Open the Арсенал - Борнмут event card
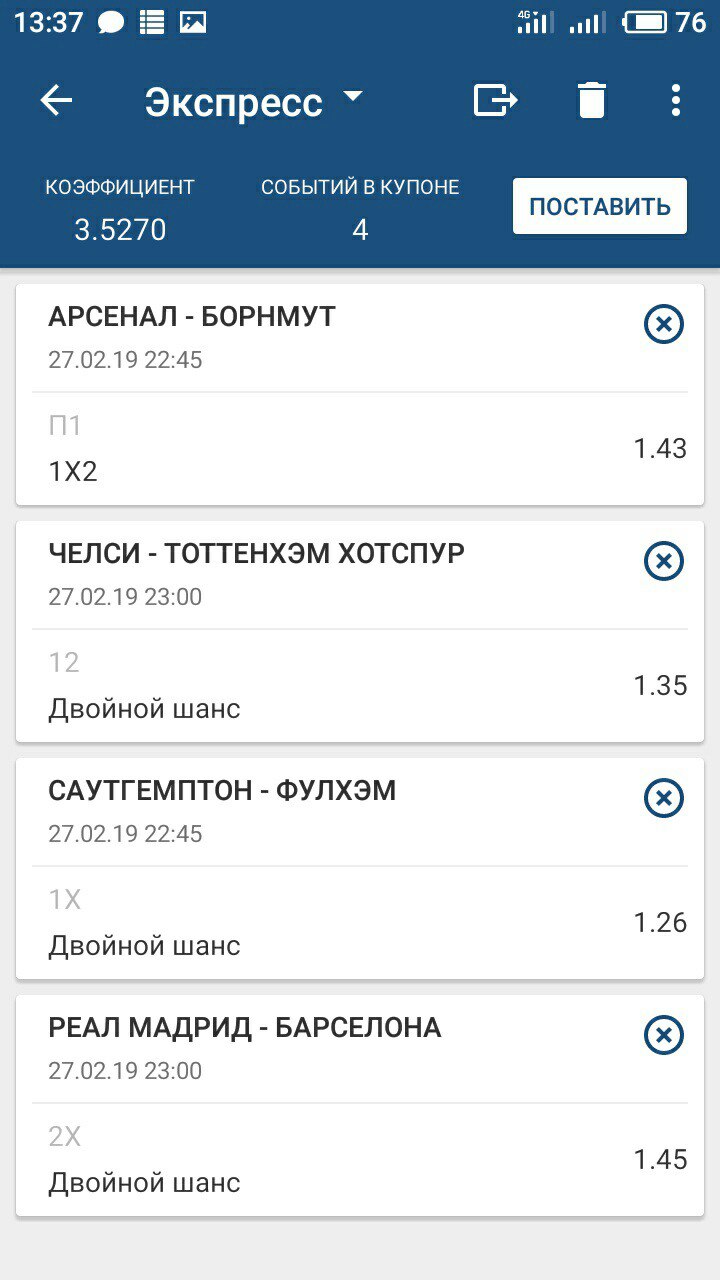 pyautogui.click(x=360, y=395)
